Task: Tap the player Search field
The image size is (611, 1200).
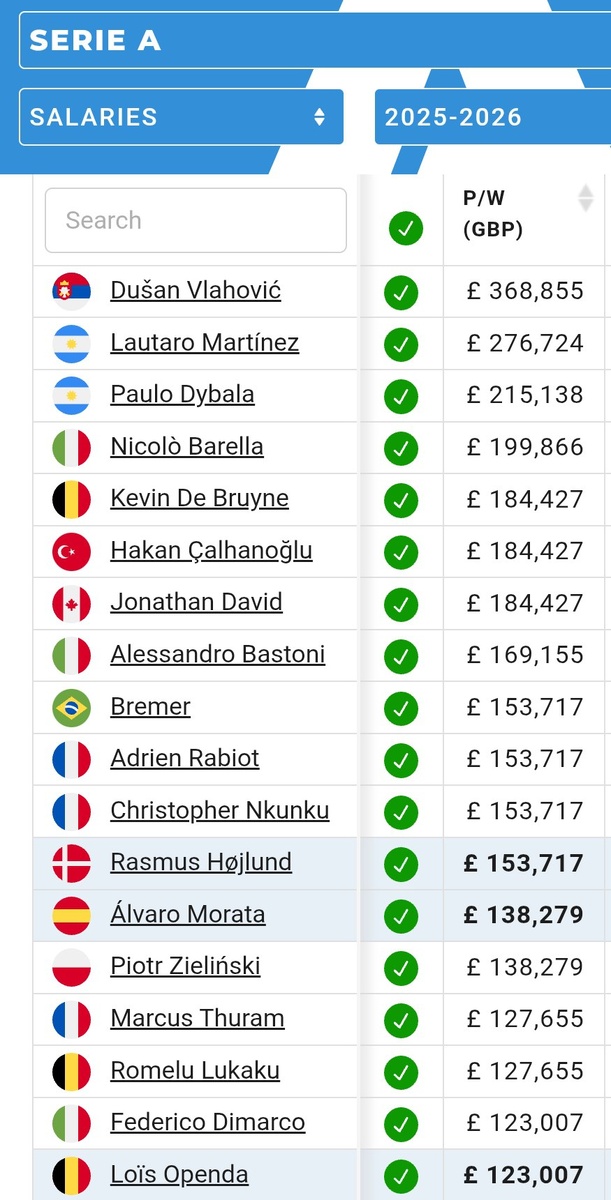Action: tap(196, 220)
